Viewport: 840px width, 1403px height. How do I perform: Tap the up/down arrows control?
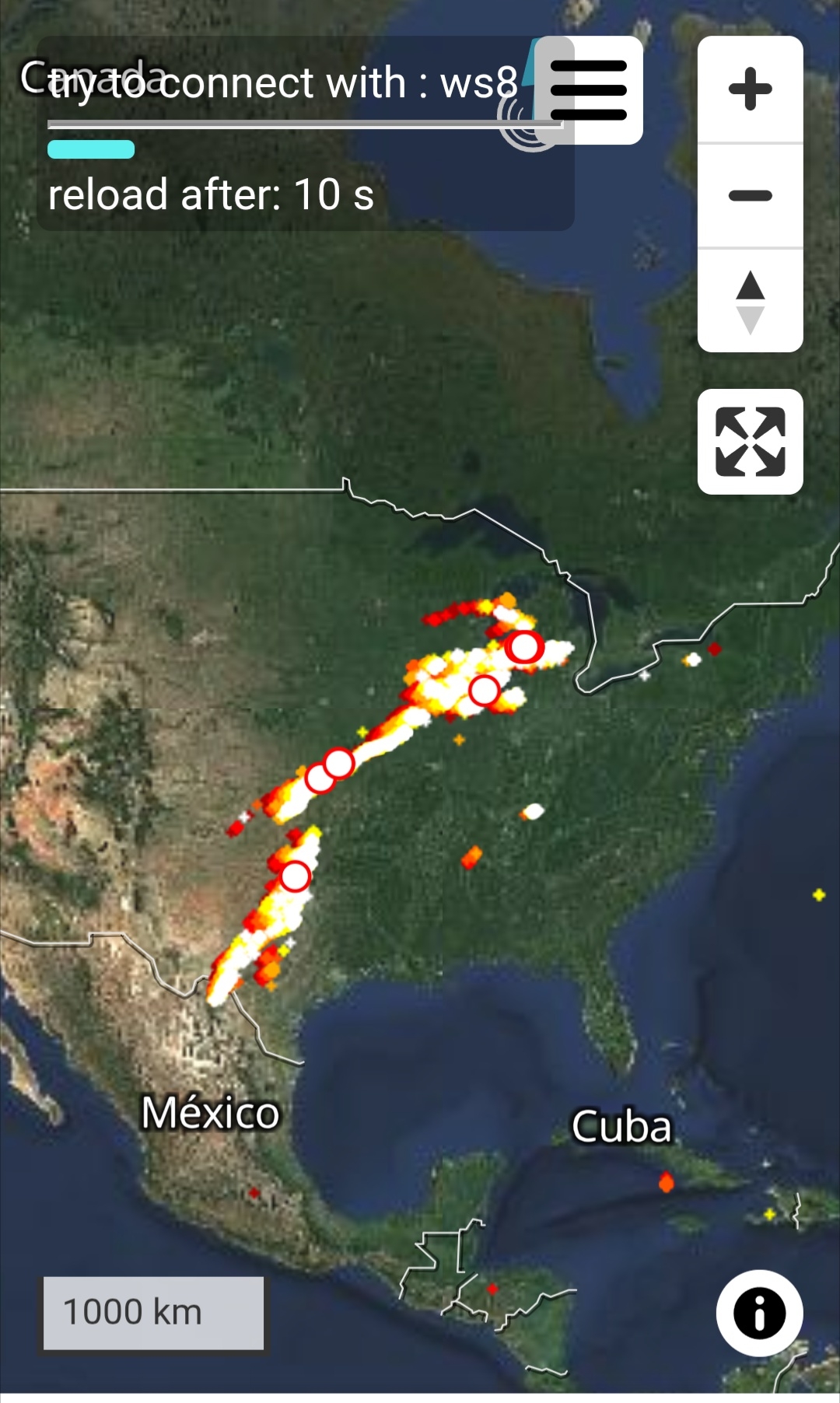[x=750, y=302]
